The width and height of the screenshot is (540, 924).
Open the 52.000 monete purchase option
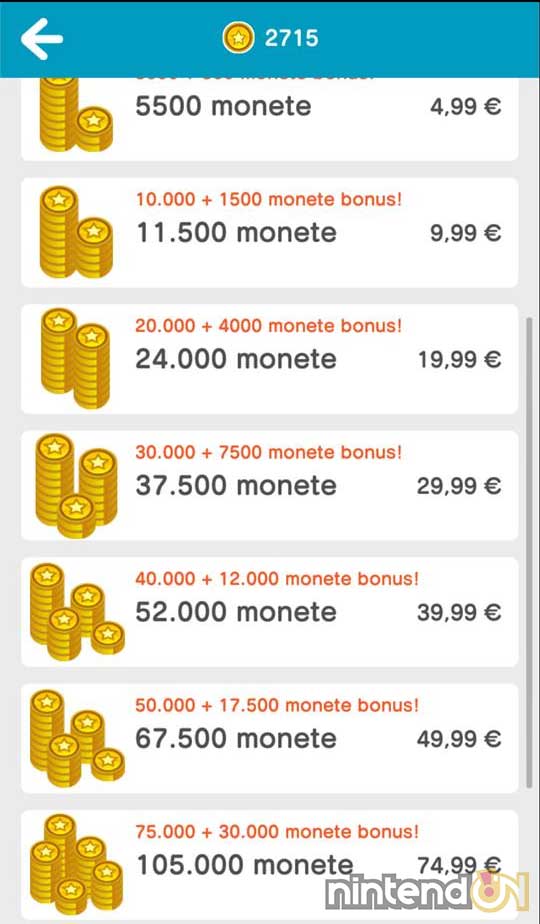pyautogui.click(x=269, y=612)
